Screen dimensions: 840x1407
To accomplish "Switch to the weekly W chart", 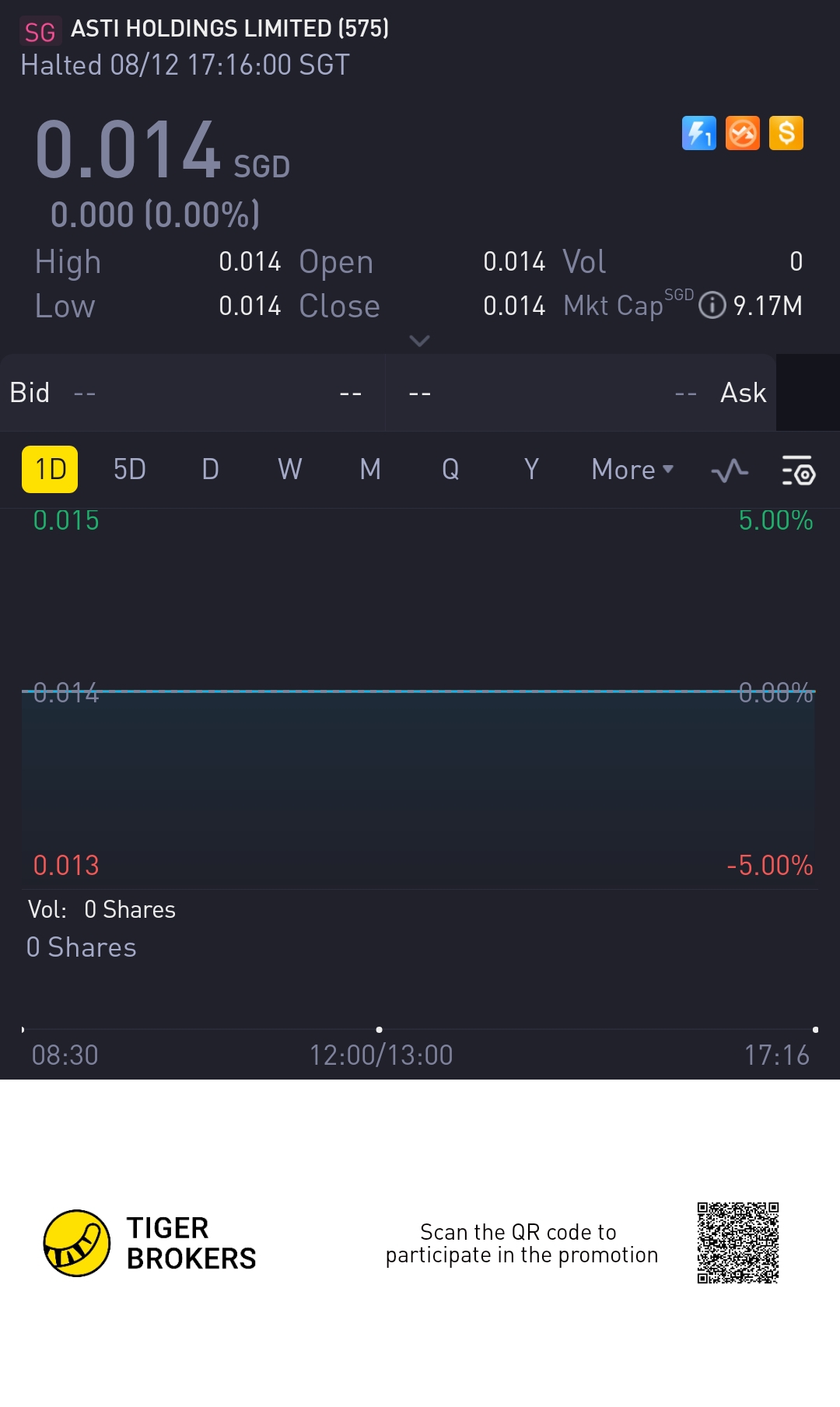I will coord(290,470).
